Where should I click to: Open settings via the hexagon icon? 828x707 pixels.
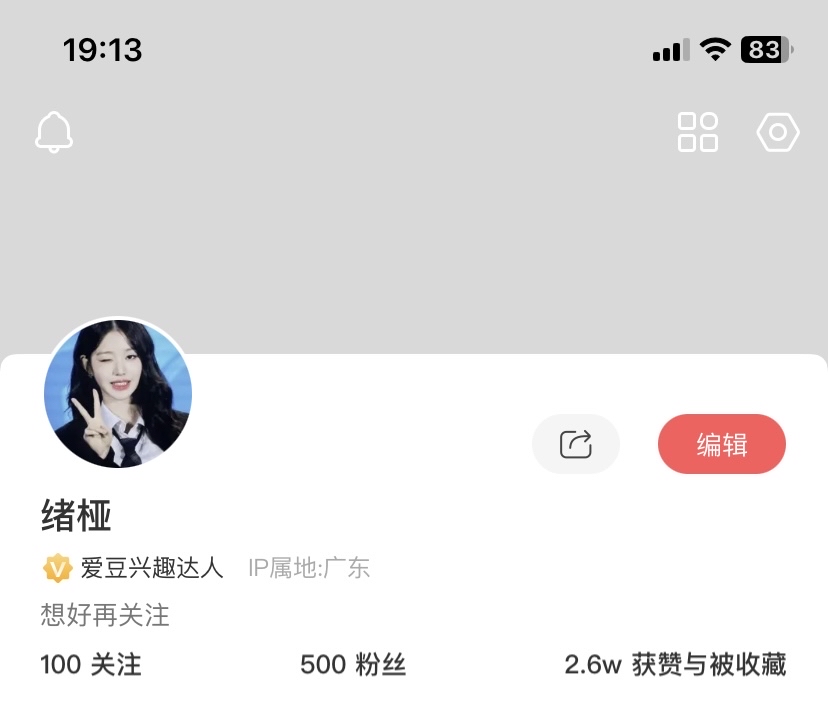tap(778, 132)
